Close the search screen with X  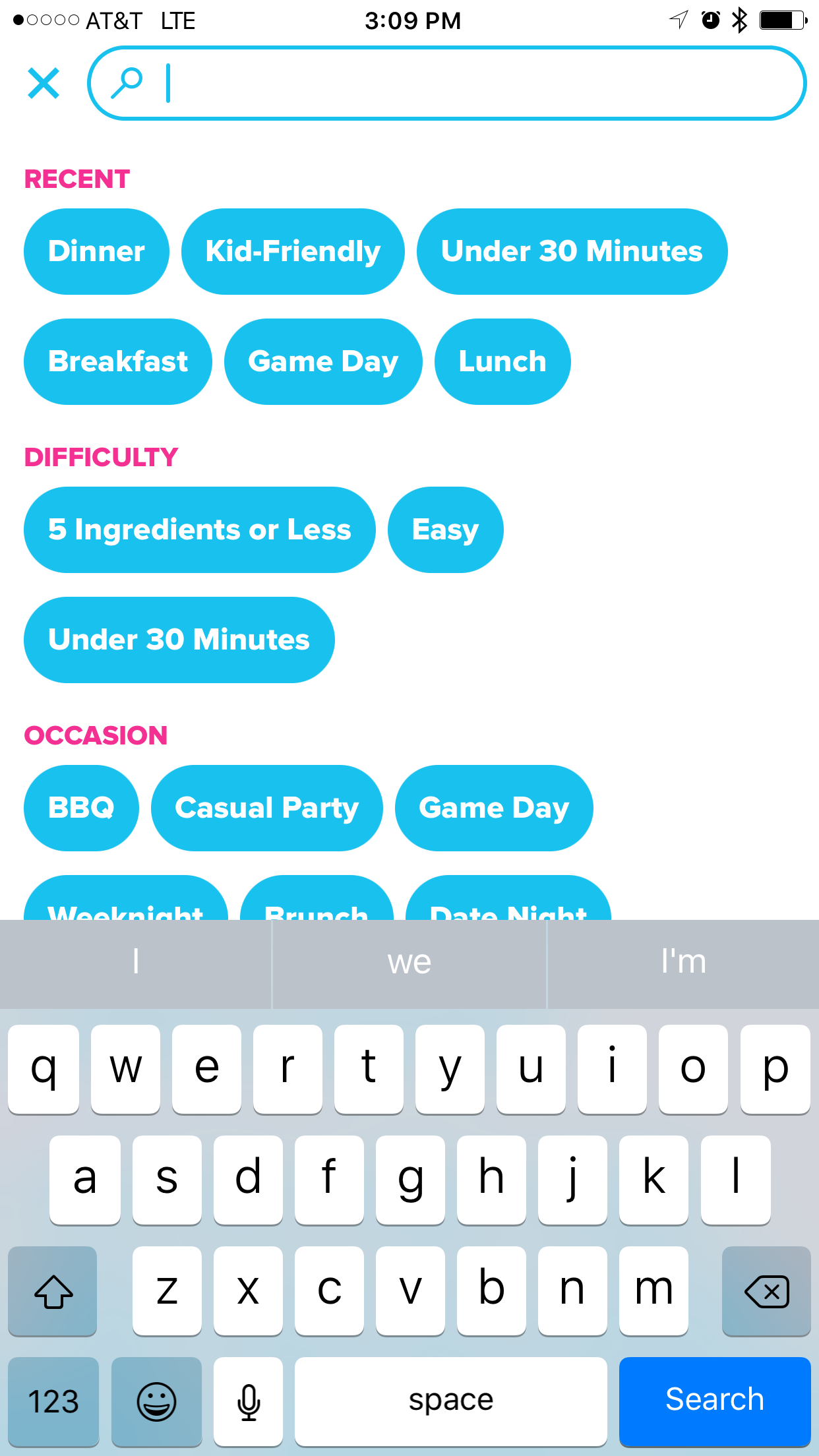pyautogui.click(x=44, y=84)
